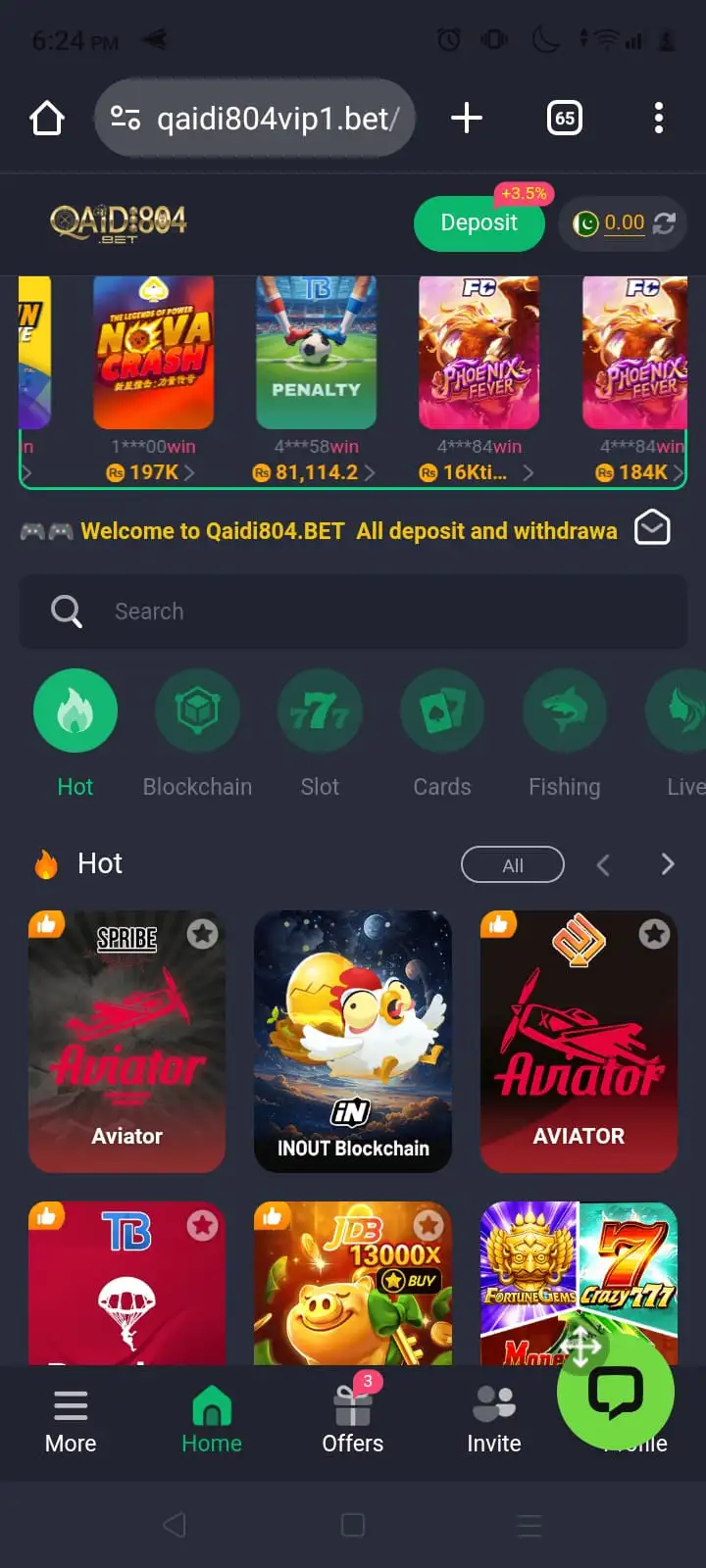The width and height of the screenshot is (706, 1568).
Task: Refresh the account balance
Action: click(x=664, y=223)
